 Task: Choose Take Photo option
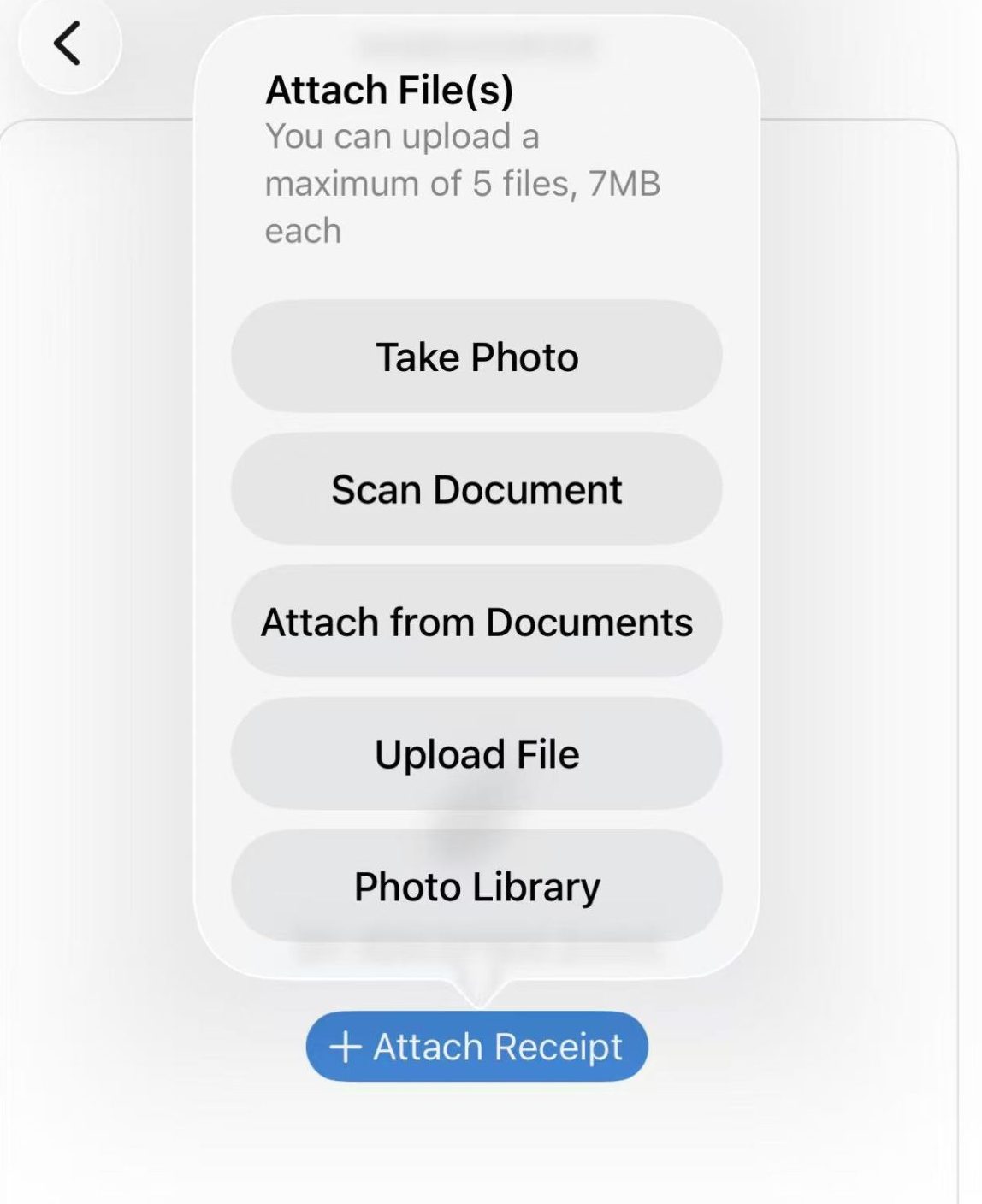coord(476,357)
